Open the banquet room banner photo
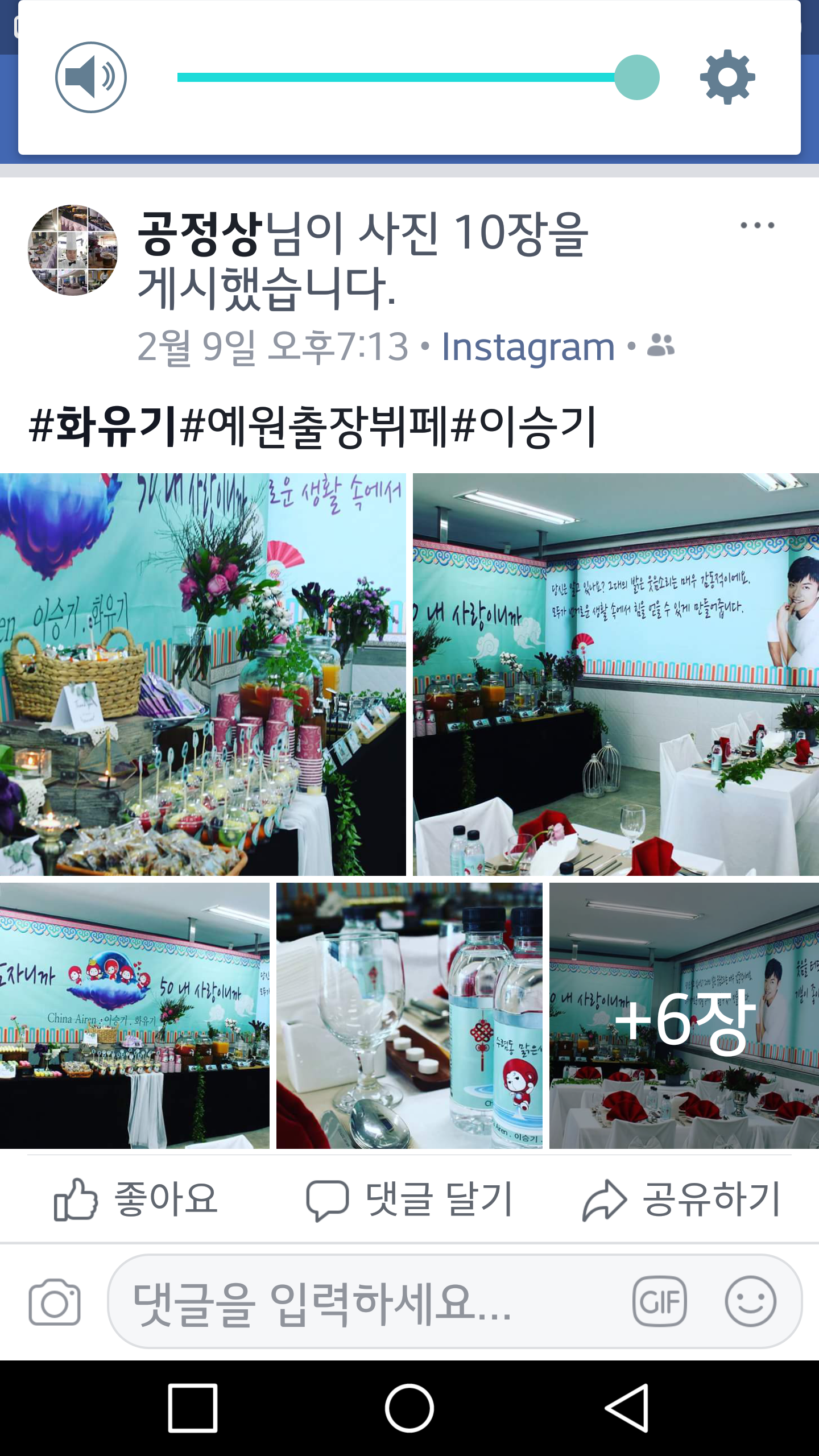 click(615, 674)
